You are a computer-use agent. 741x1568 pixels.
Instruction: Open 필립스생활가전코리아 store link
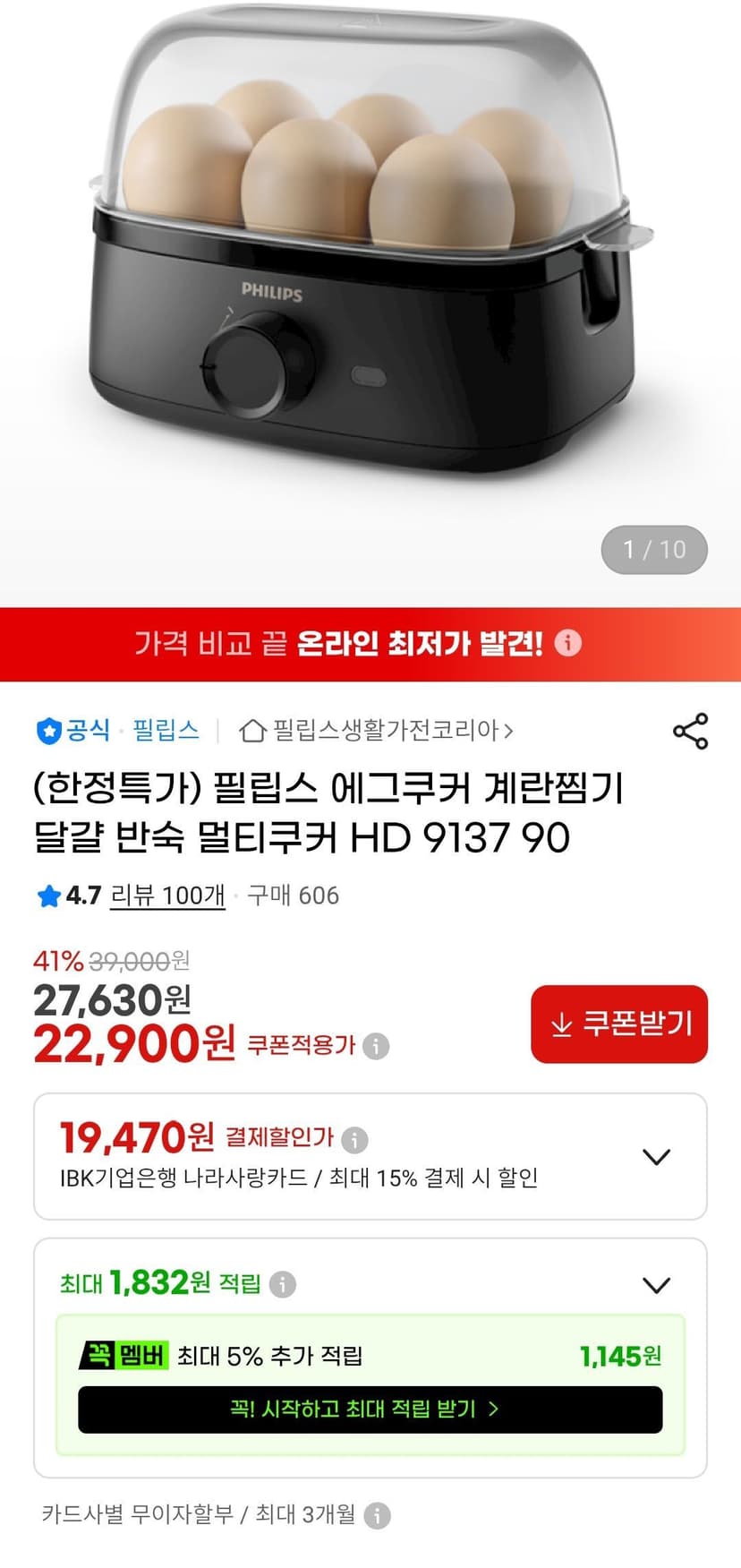point(377,731)
